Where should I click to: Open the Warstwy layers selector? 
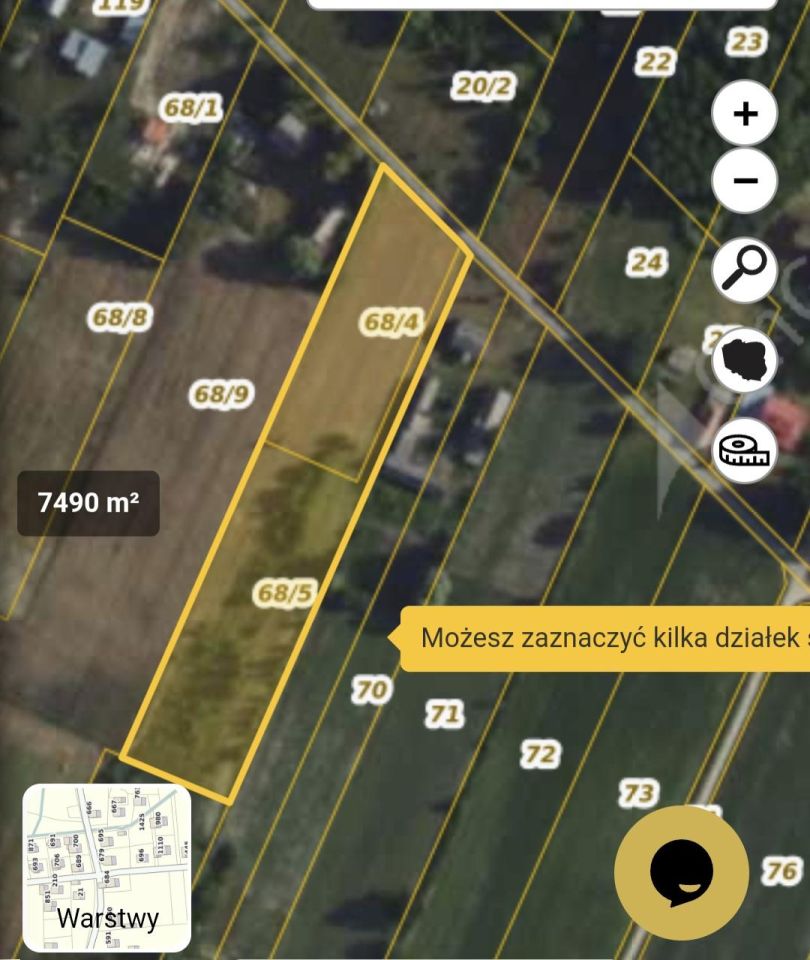click(106, 868)
